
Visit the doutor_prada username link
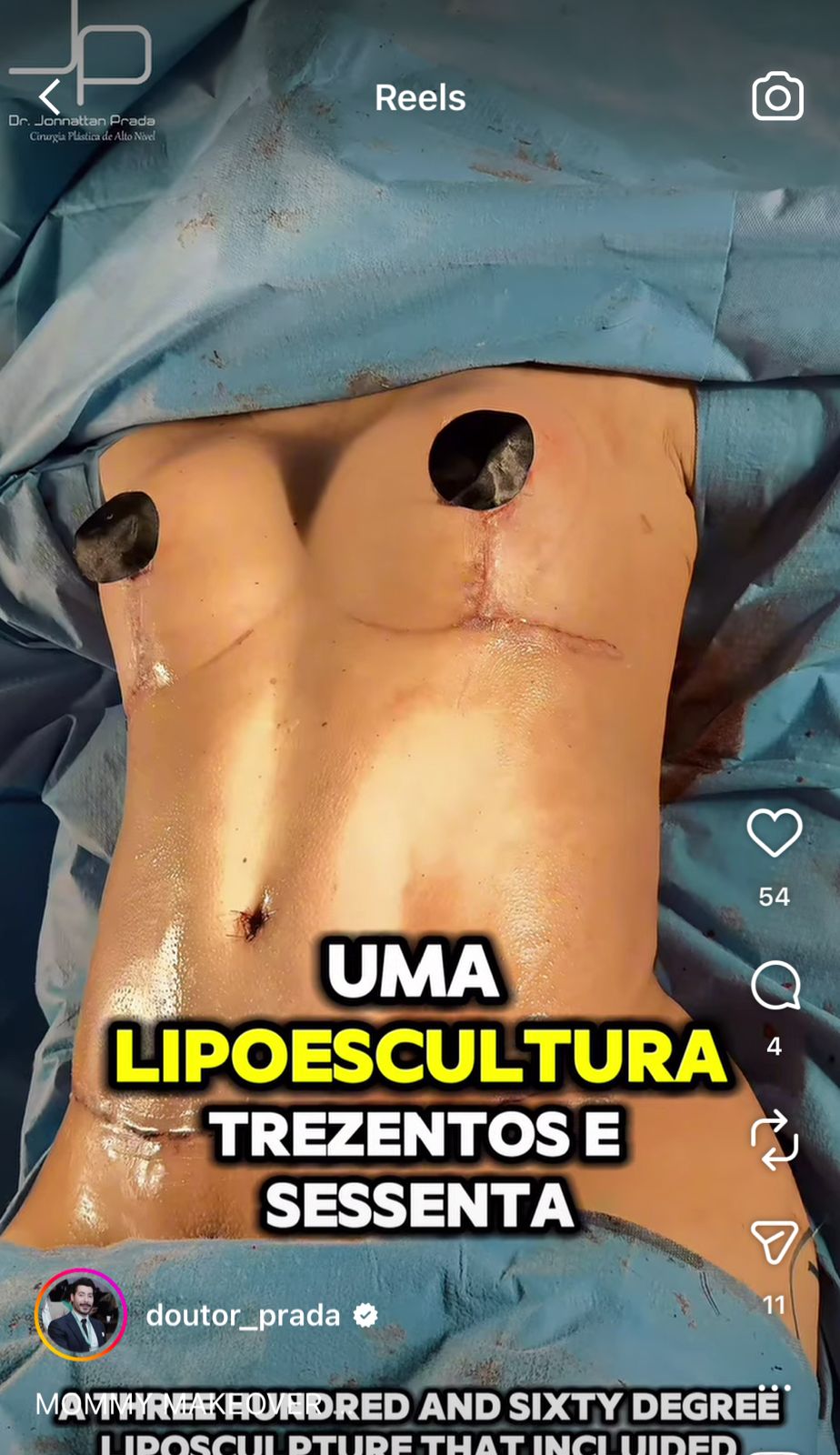[x=243, y=1315]
